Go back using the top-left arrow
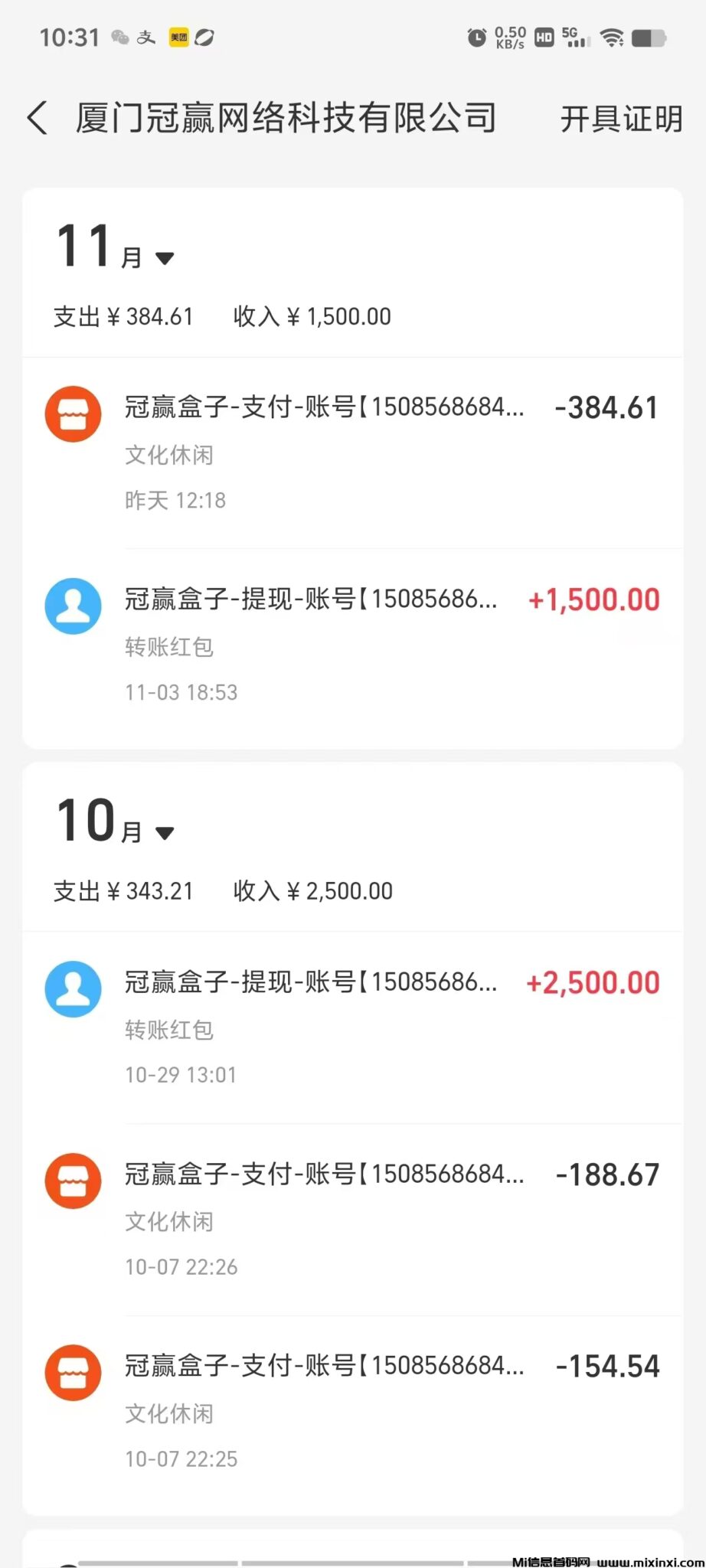The height and width of the screenshot is (1568, 706). coord(38,119)
